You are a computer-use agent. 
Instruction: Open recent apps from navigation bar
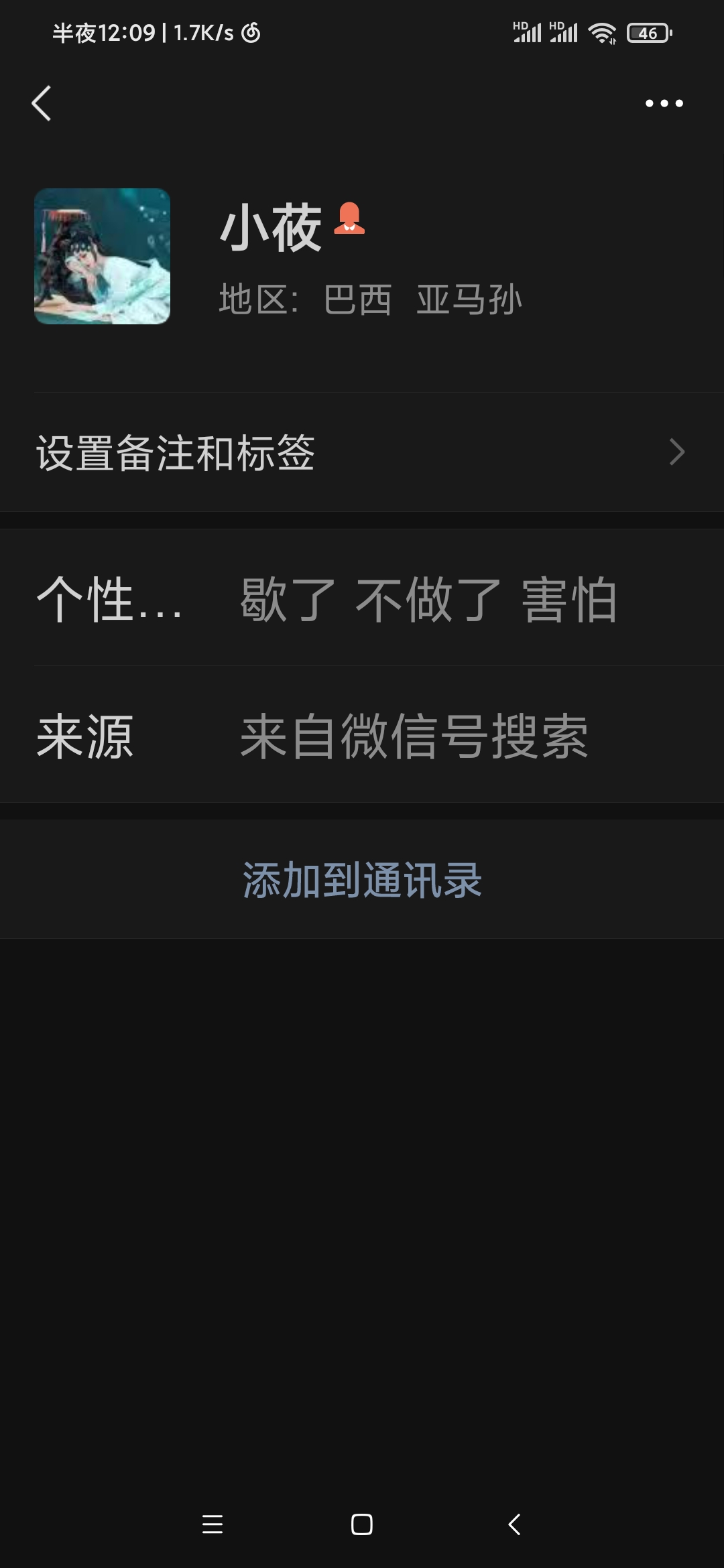click(x=213, y=1524)
